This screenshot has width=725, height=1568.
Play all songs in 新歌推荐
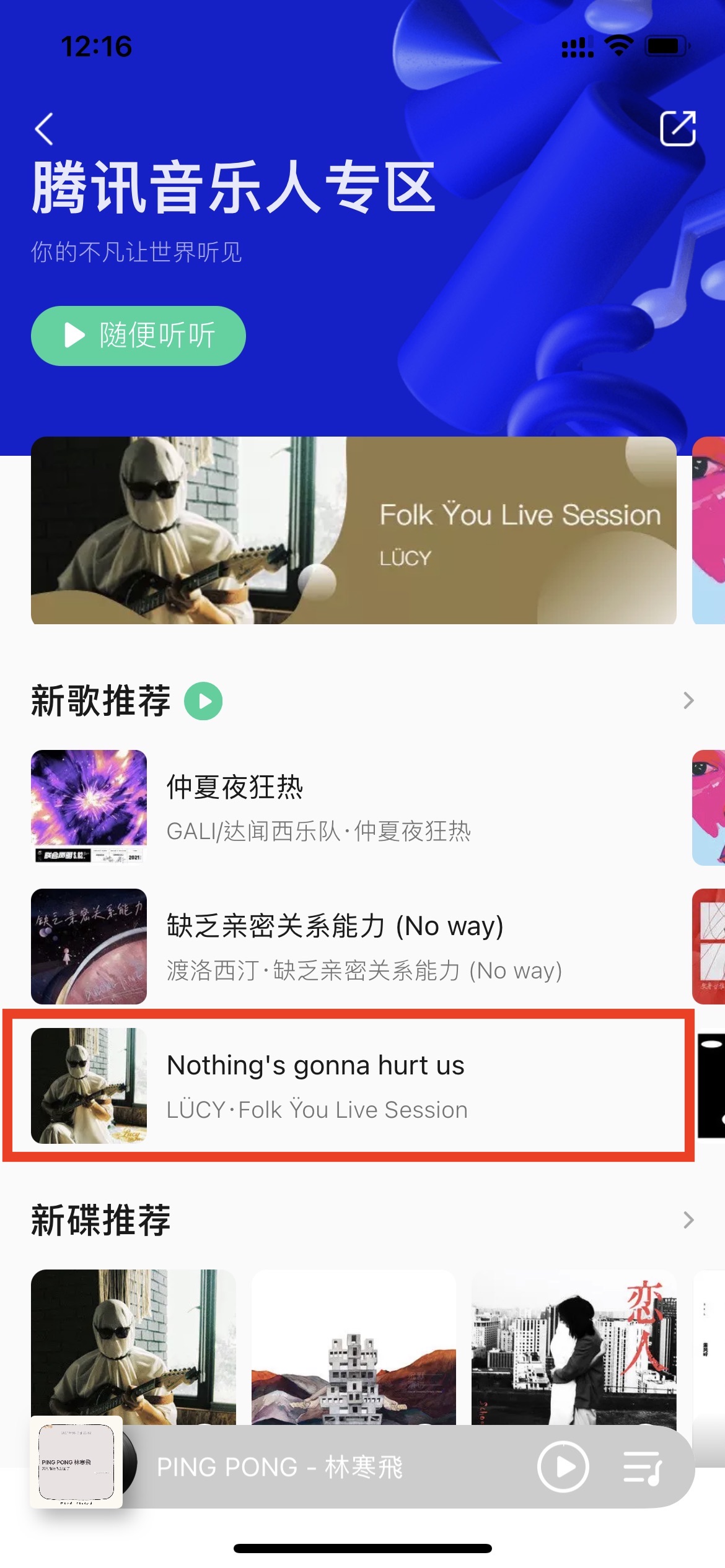coord(203,700)
